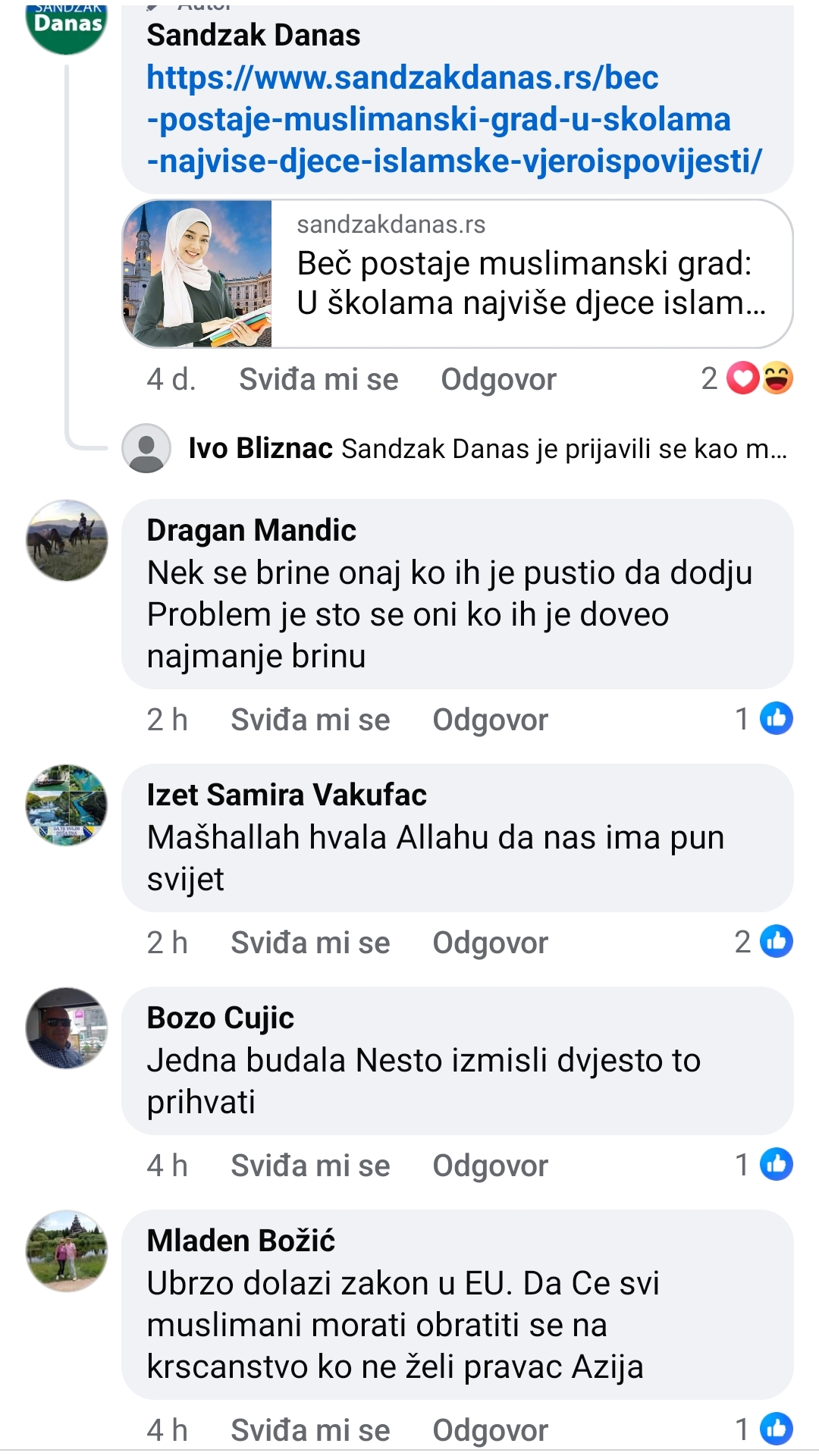This screenshot has height=1456, width=819.
Task: Open Mladen Božić's profile picture
Action: coord(67,1250)
